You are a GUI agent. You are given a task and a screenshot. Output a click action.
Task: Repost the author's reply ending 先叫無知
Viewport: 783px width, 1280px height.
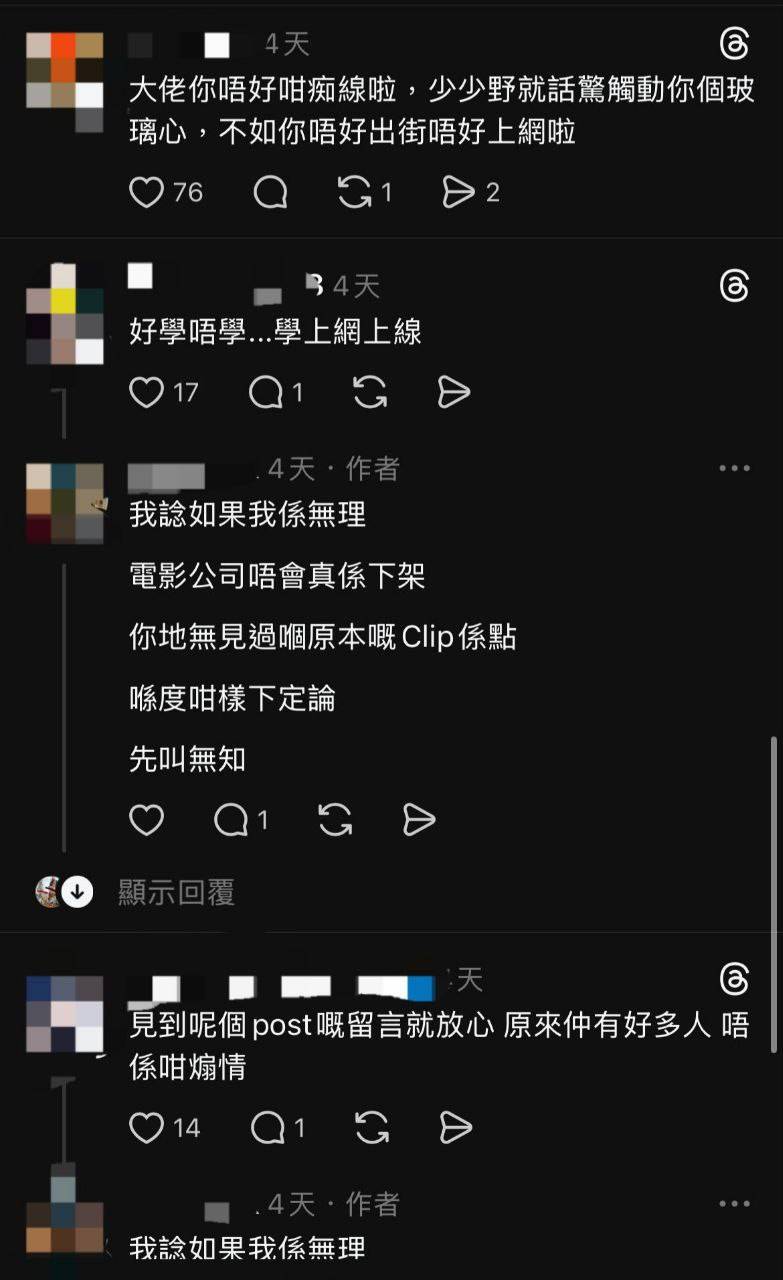coord(335,821)
